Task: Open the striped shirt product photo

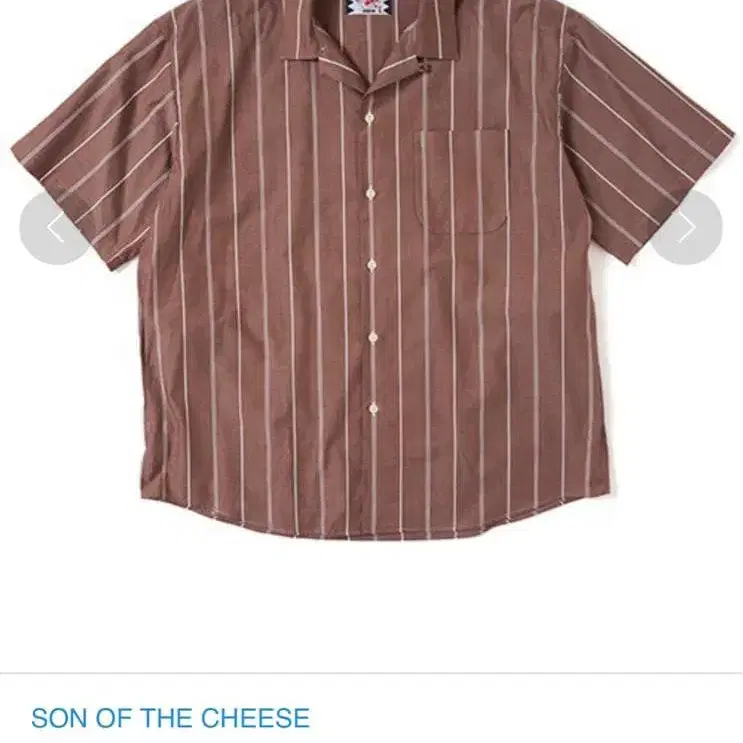Action: point(370,300)
